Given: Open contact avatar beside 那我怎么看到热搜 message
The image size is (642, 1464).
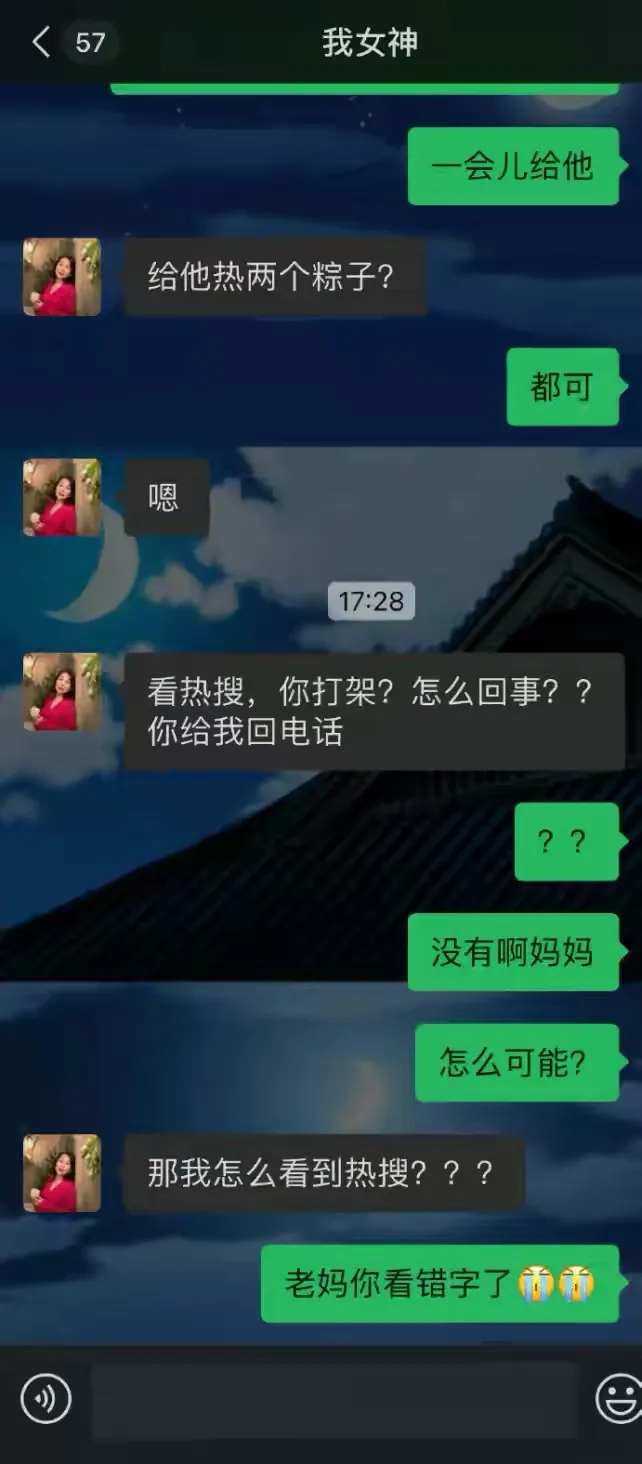Looking at the screenshot, I should click(62, 1173).
